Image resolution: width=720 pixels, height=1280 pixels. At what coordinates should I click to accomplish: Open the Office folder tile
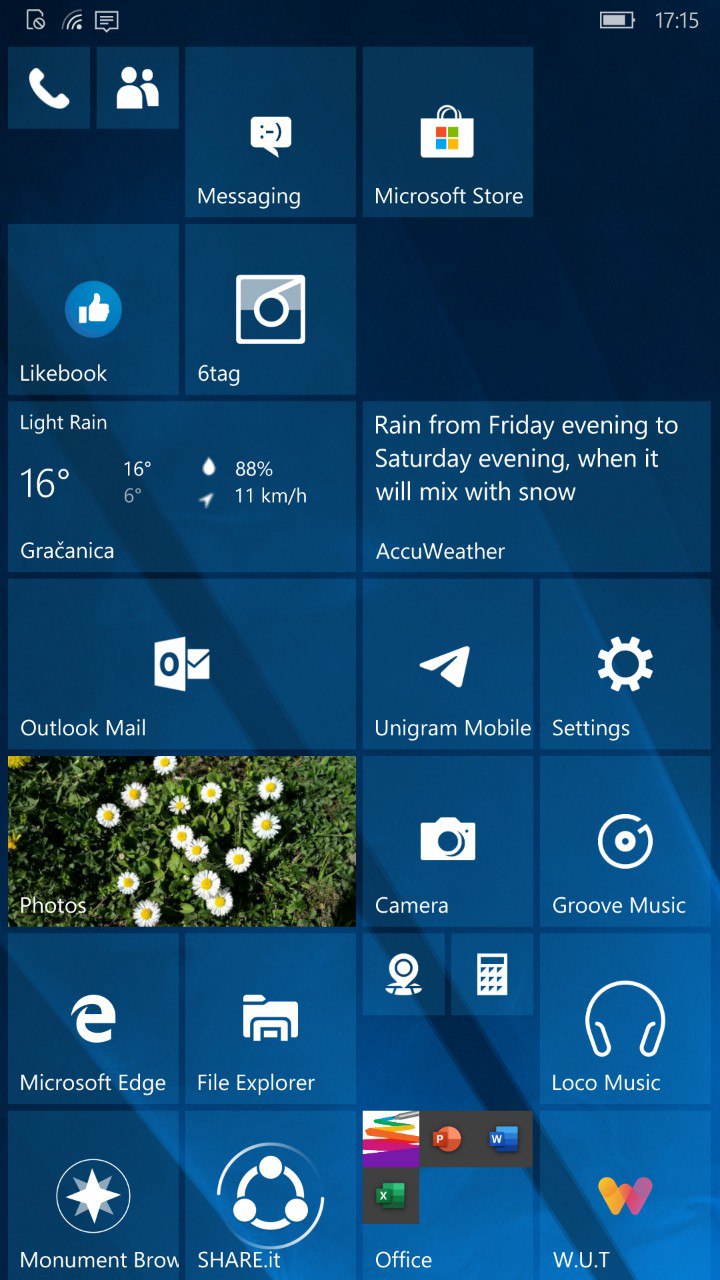pos(448,1195)
